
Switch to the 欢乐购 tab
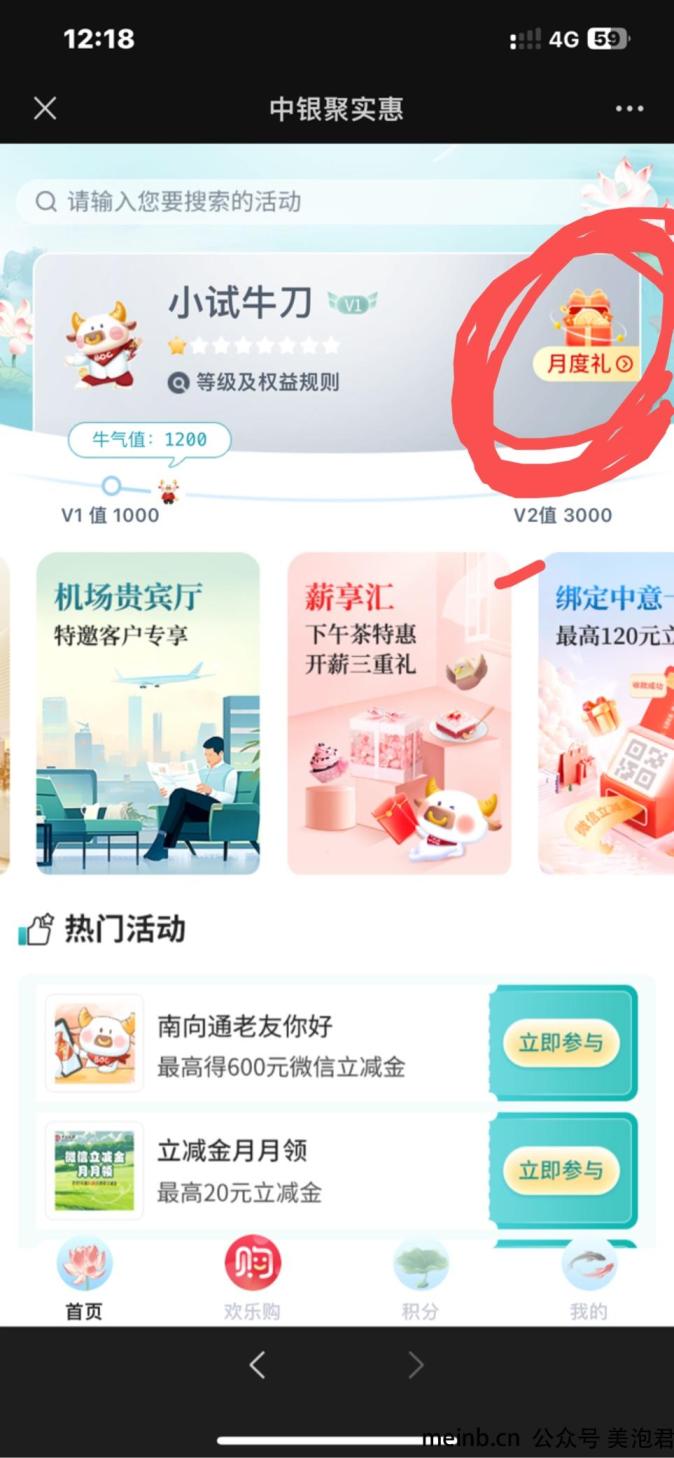(252, 1280)
